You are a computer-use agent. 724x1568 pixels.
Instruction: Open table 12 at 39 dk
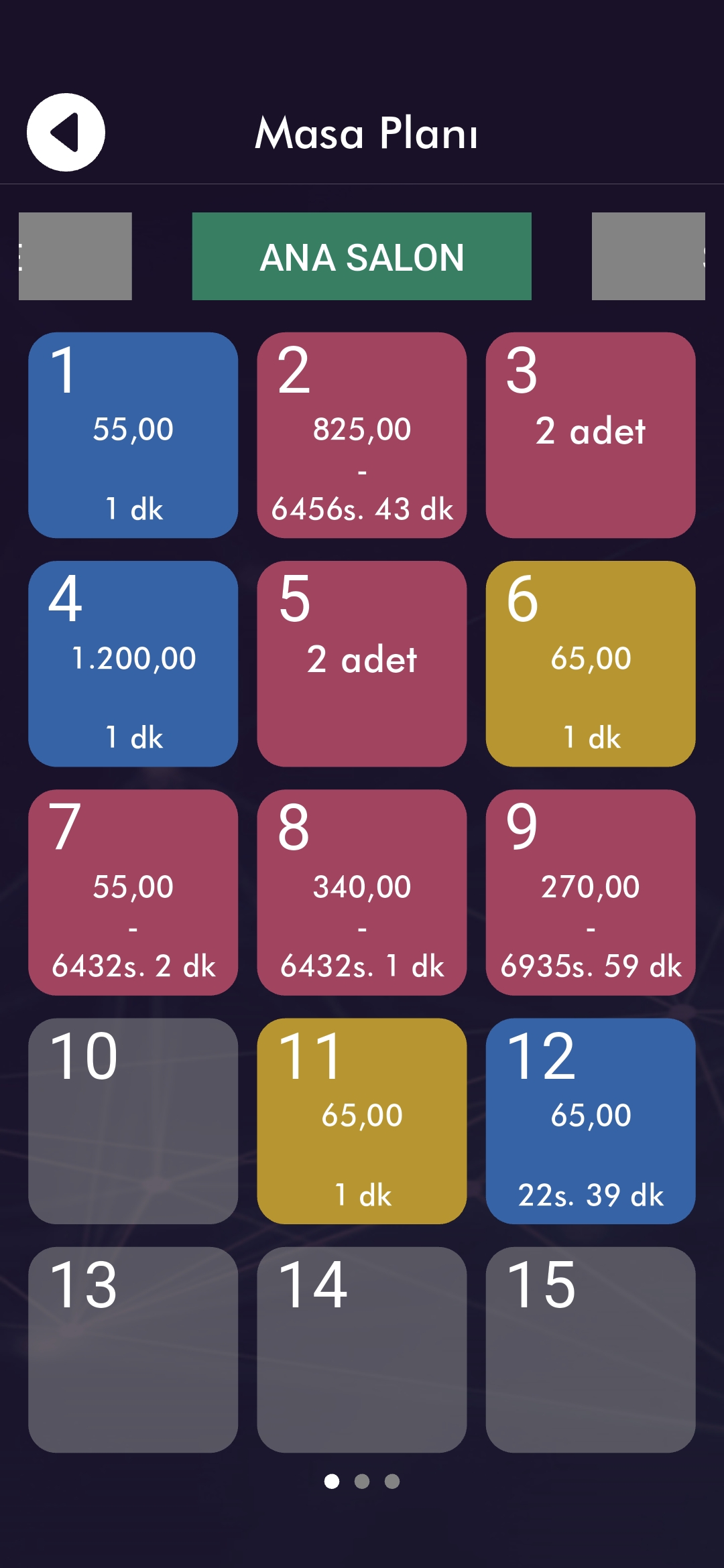click(x=590, y=1120)
